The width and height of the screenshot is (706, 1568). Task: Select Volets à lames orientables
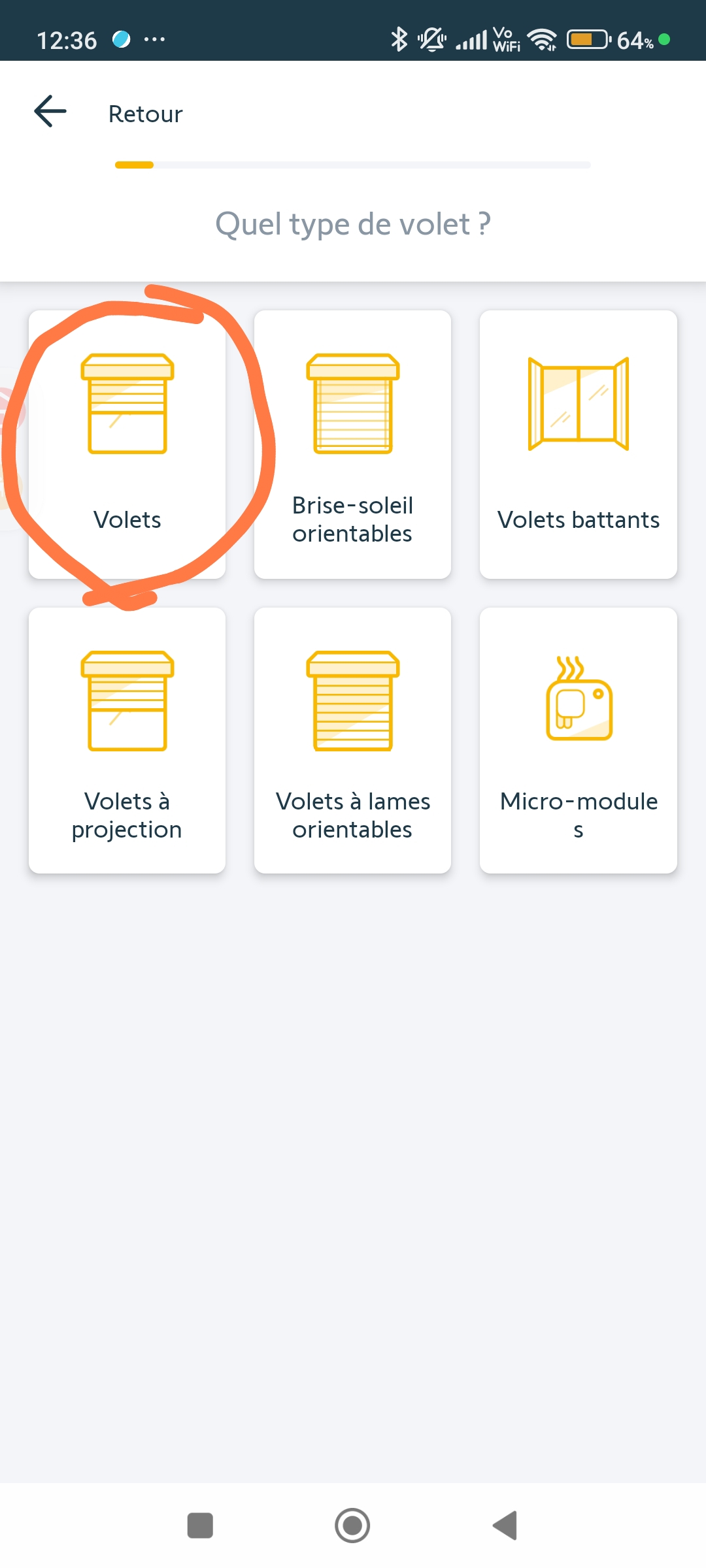tap(352, 740)
